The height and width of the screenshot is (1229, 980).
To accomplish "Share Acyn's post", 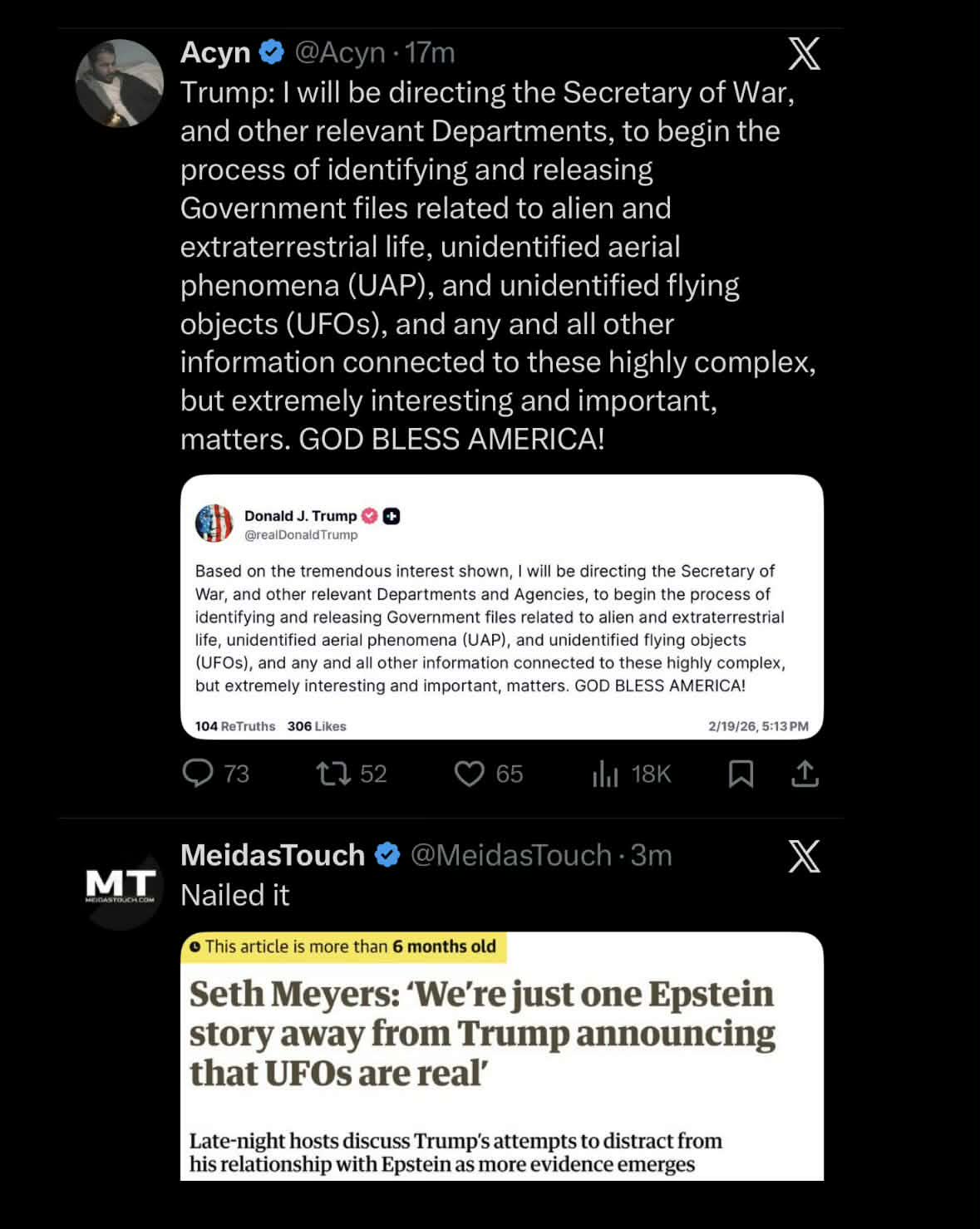I will tap(805, 774).
